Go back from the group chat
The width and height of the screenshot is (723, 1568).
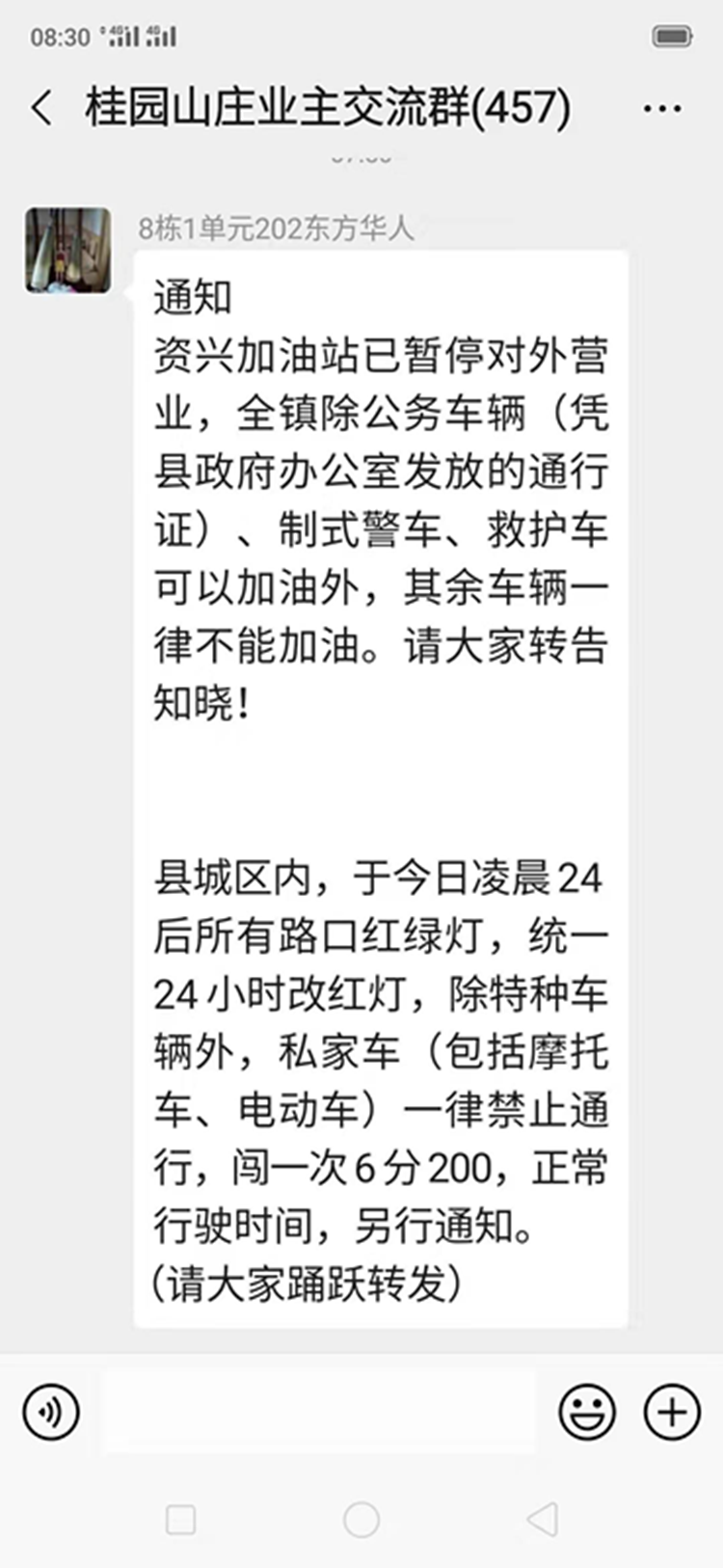point(42,107)
